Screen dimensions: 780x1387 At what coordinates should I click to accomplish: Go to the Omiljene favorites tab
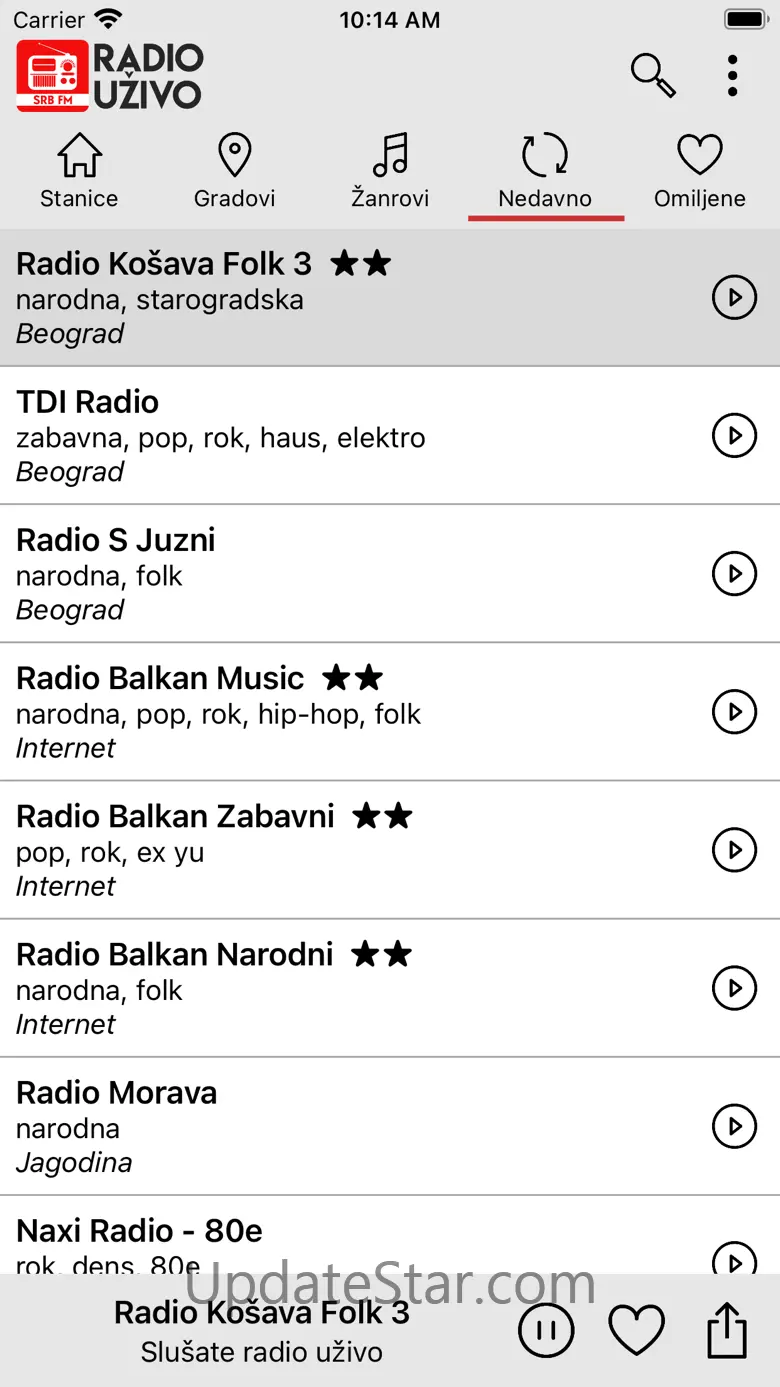point(699,171)
